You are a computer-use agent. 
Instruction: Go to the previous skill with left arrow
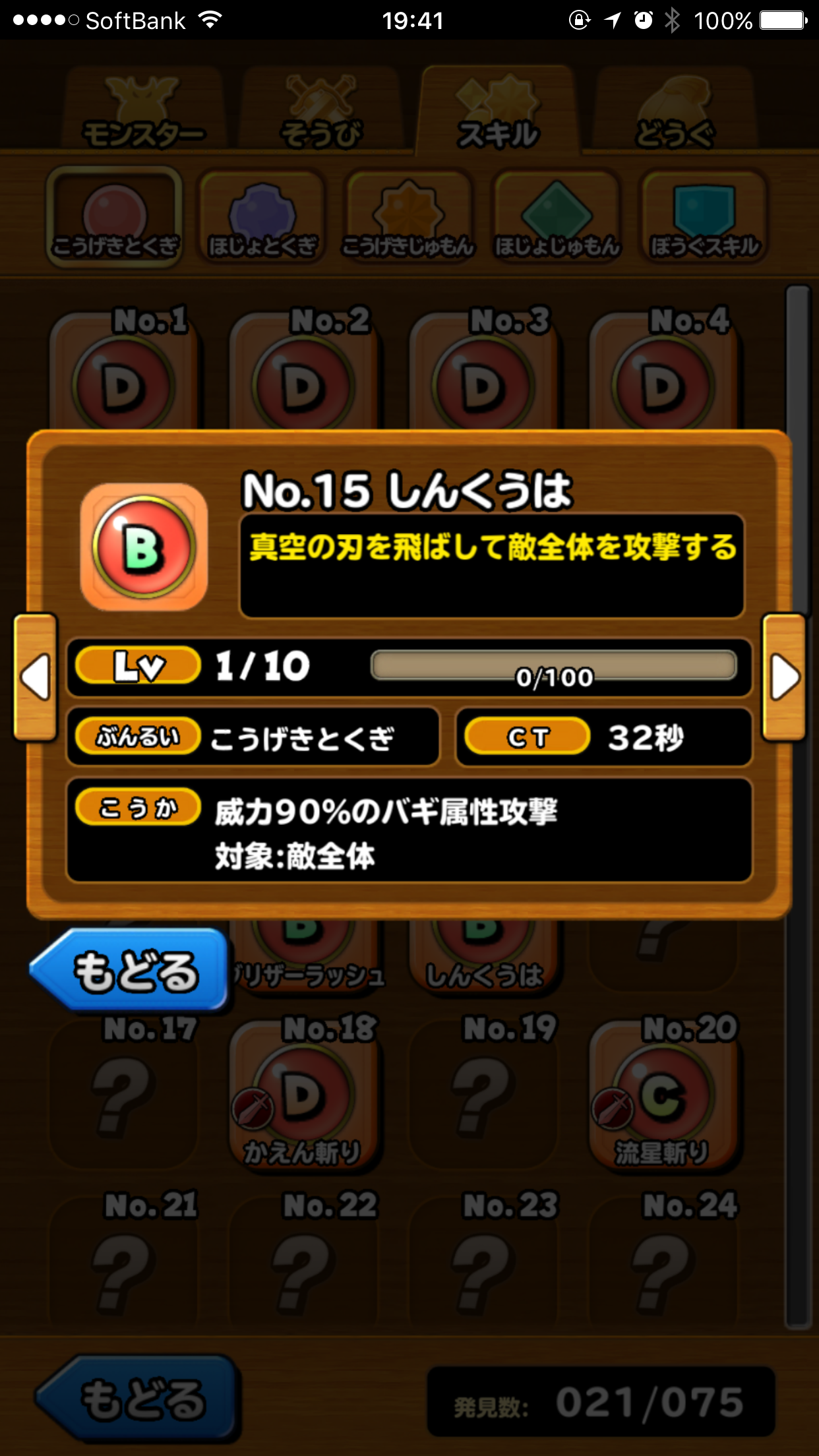[x=36, y=677]
